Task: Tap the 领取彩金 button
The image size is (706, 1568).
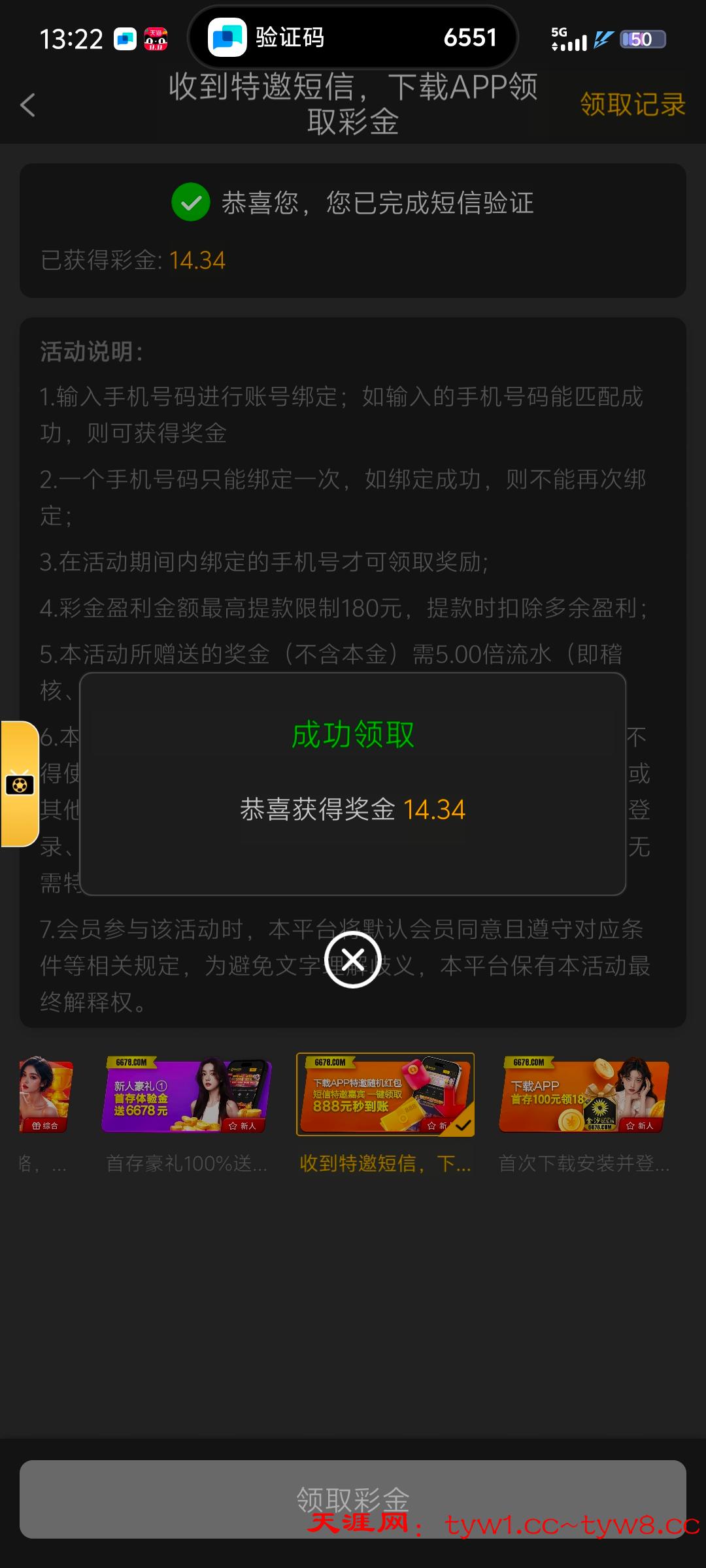Action: click(x=353, y=1499)
